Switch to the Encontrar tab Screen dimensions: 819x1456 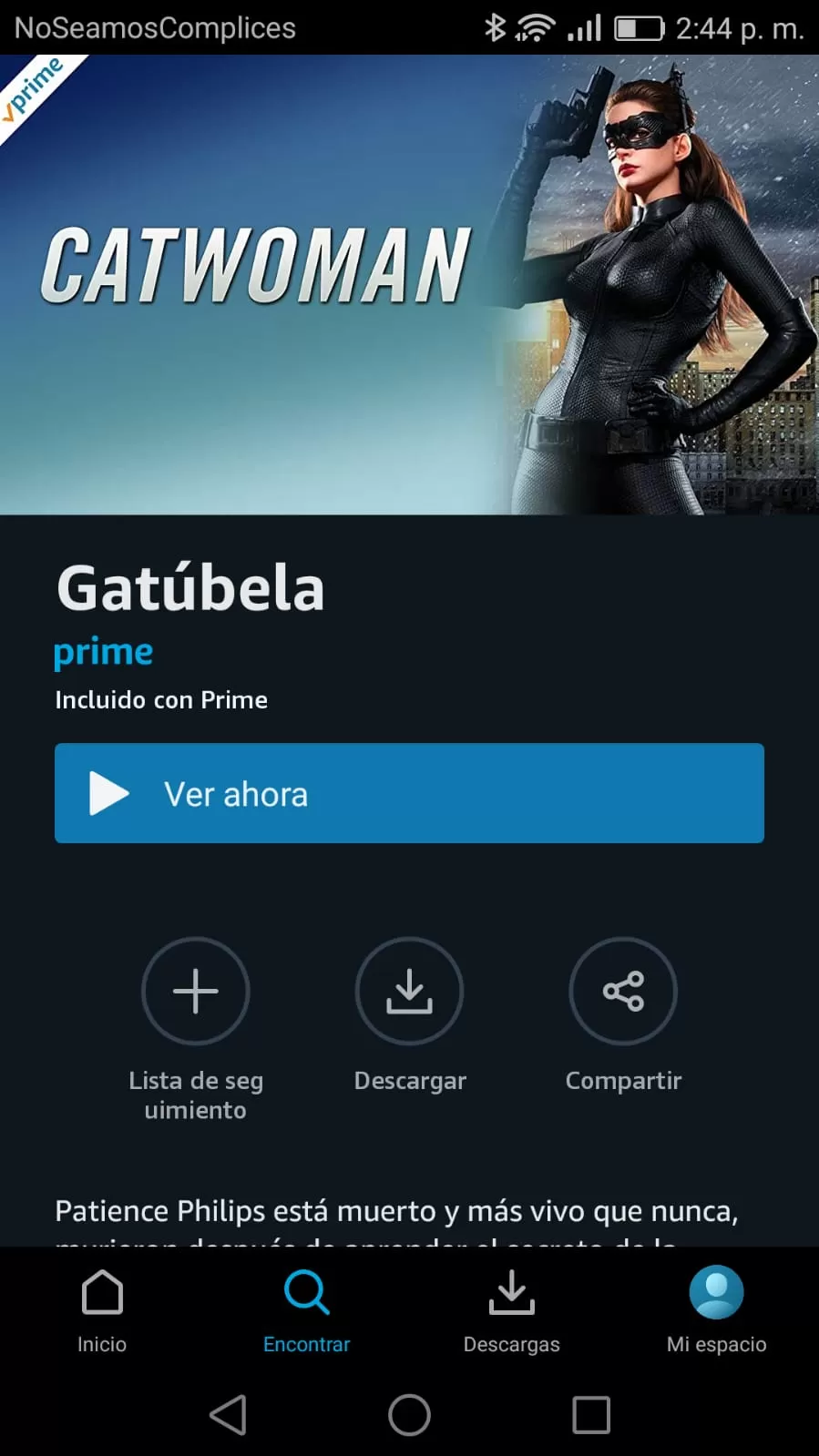307,1309
